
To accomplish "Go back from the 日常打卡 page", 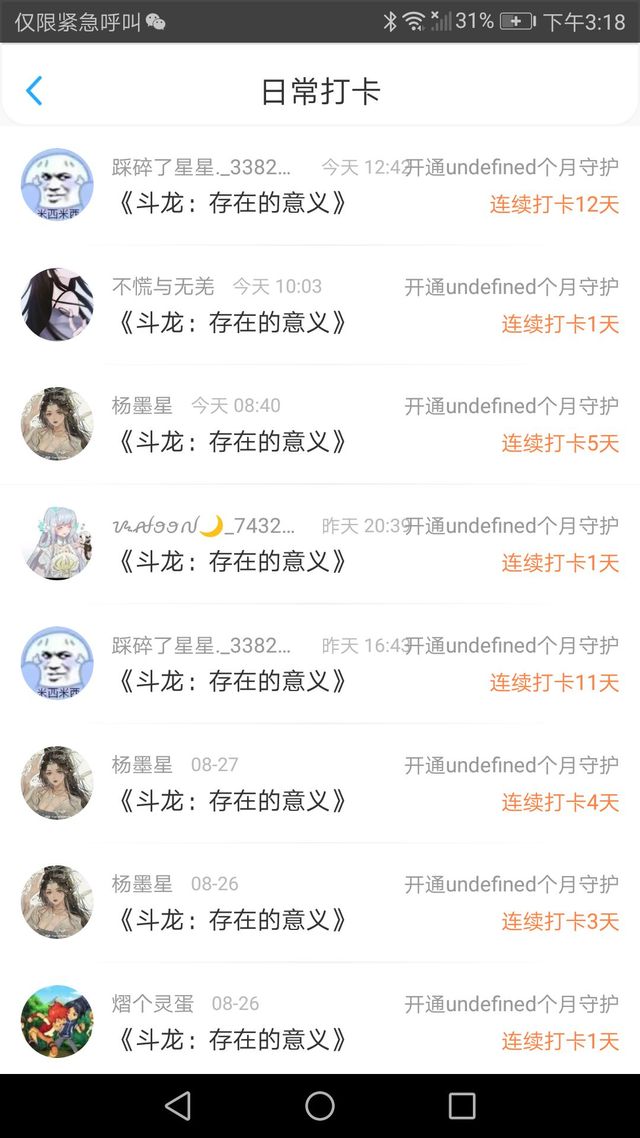I will click(34, 91).
